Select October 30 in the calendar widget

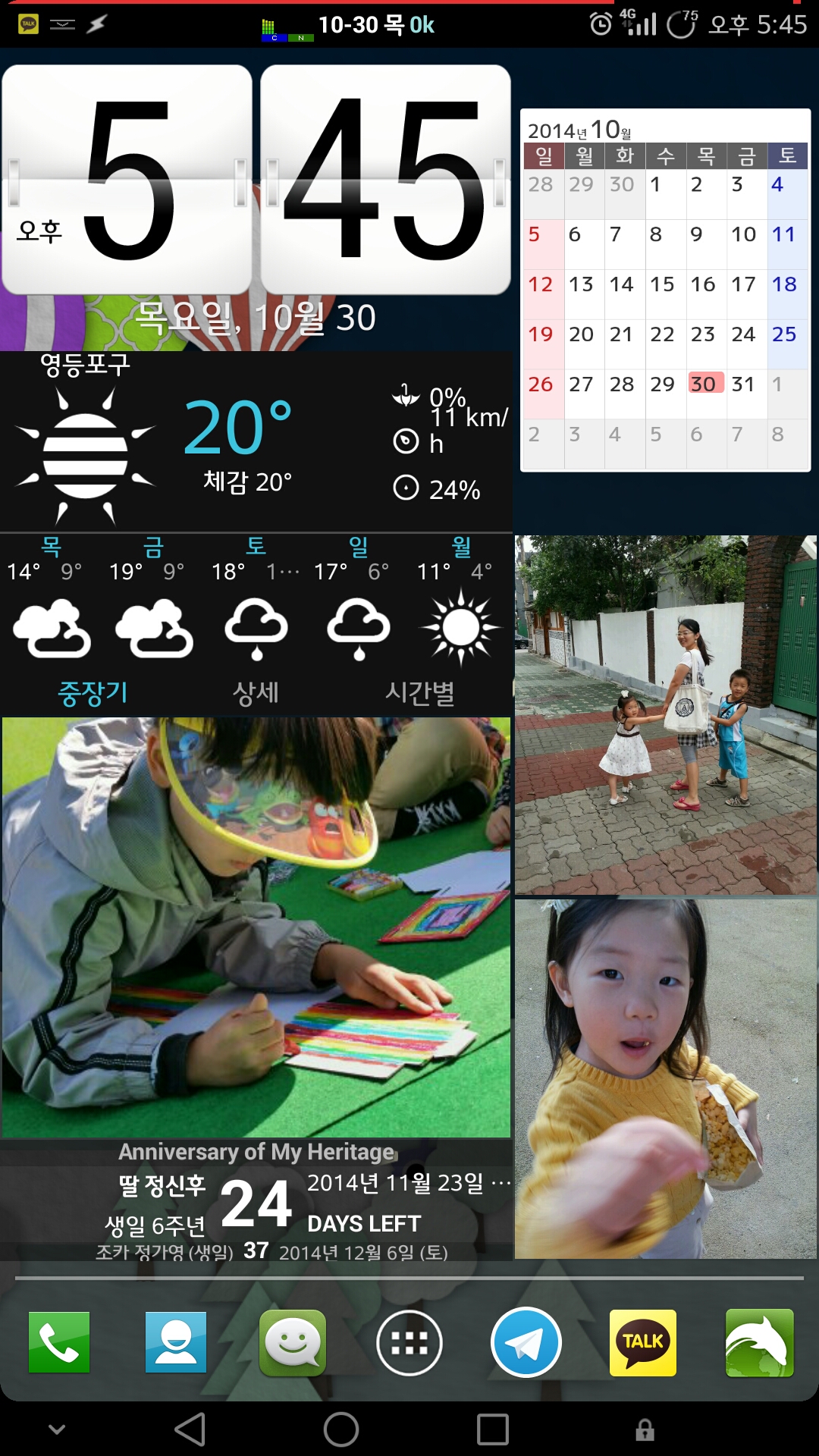704,384
